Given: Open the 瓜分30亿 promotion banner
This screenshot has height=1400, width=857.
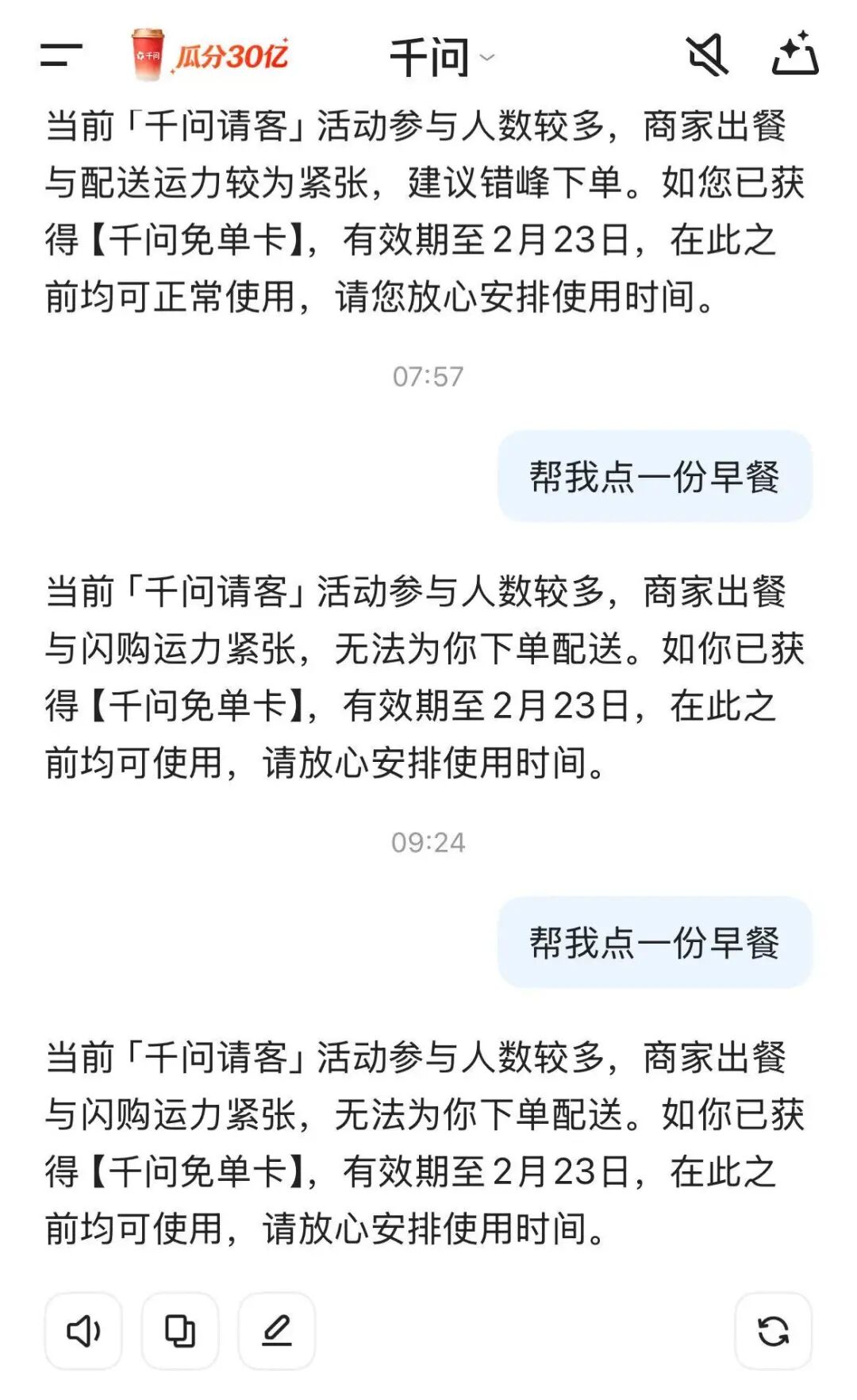Looking at the screenshot, I should coord(210,56).
